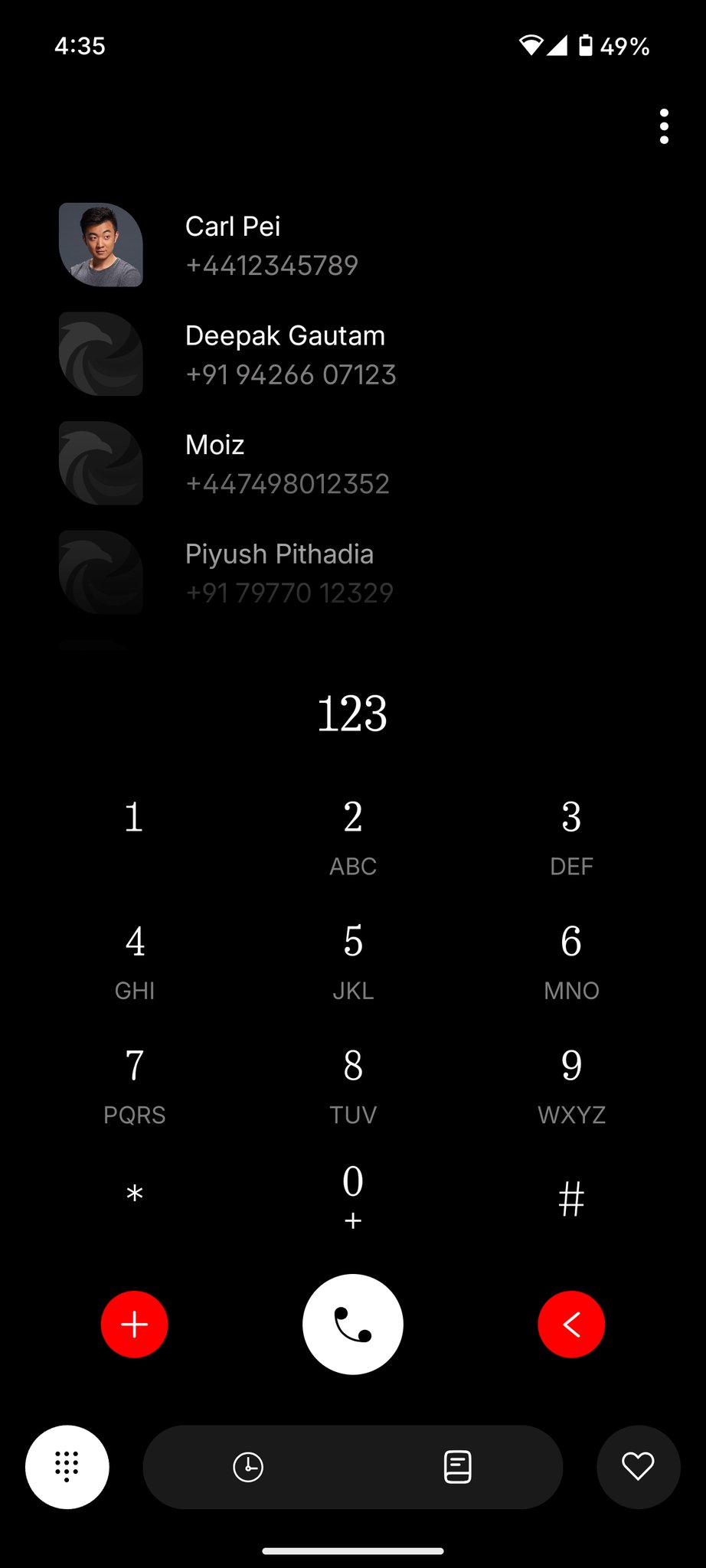
Task: Tap the 7 PQRS key
Action: pos(135,1083)
